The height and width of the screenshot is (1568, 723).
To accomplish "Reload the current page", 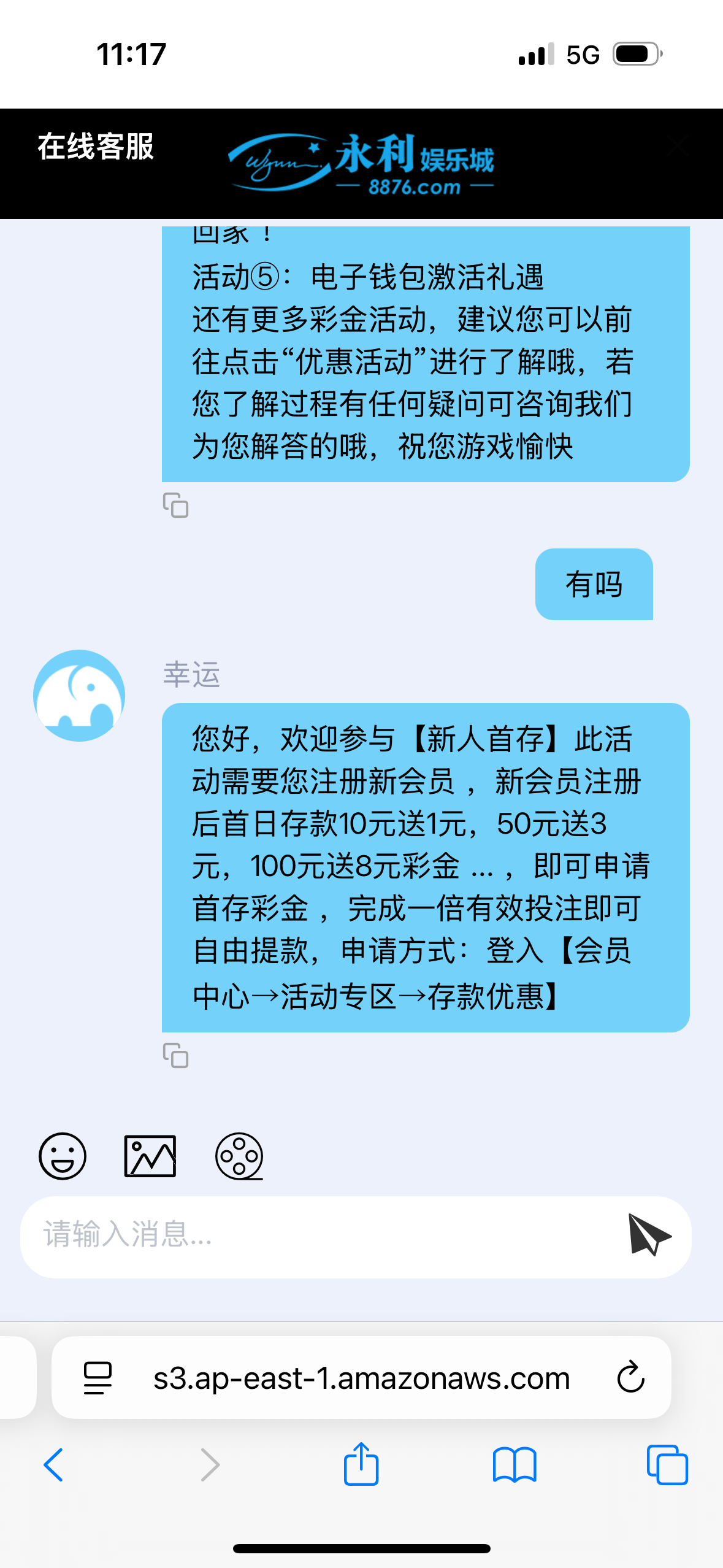I will (630, 1378).
